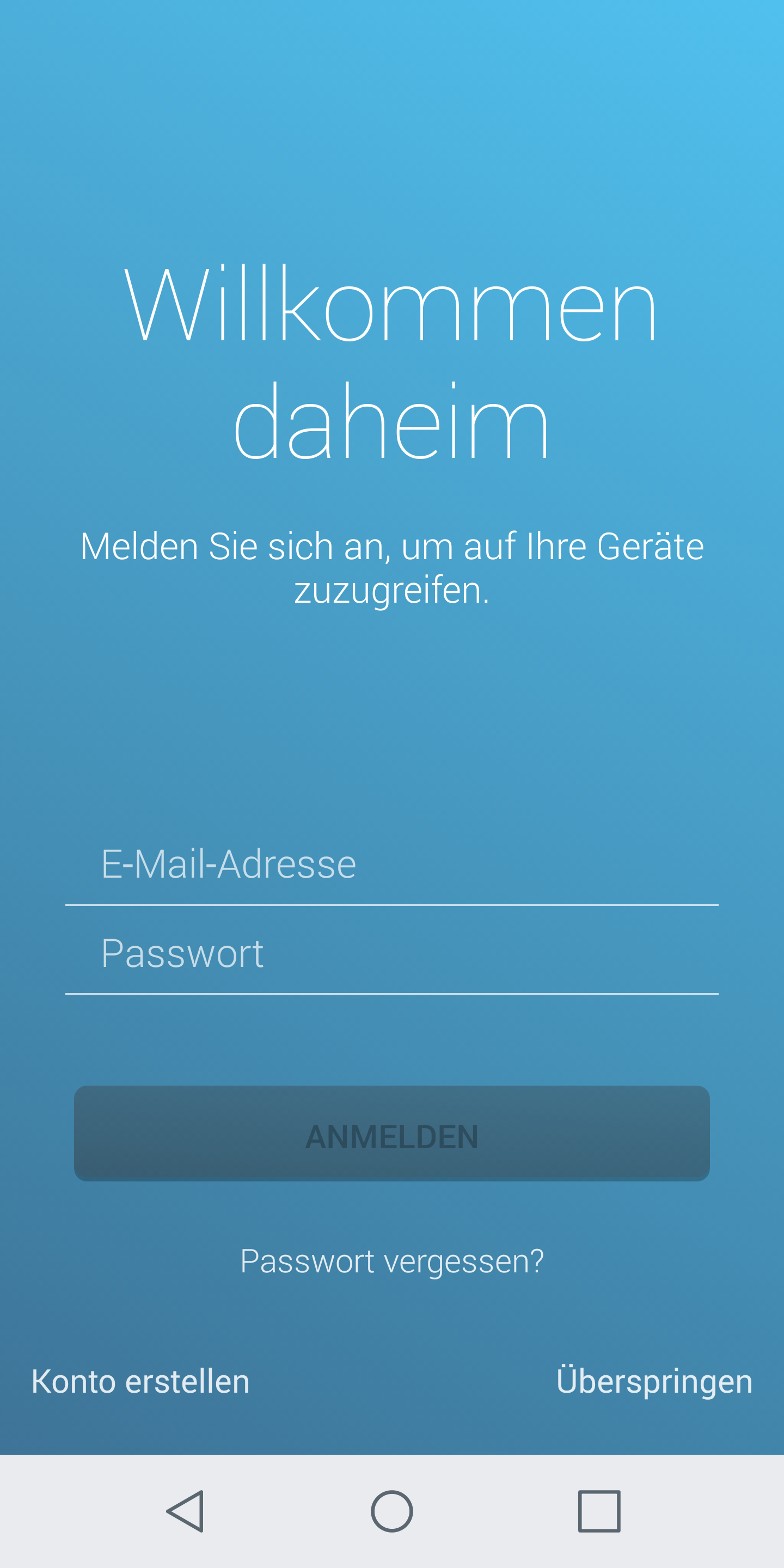Select the Passwort input field
784x1568 pixels.
[391, 953]
